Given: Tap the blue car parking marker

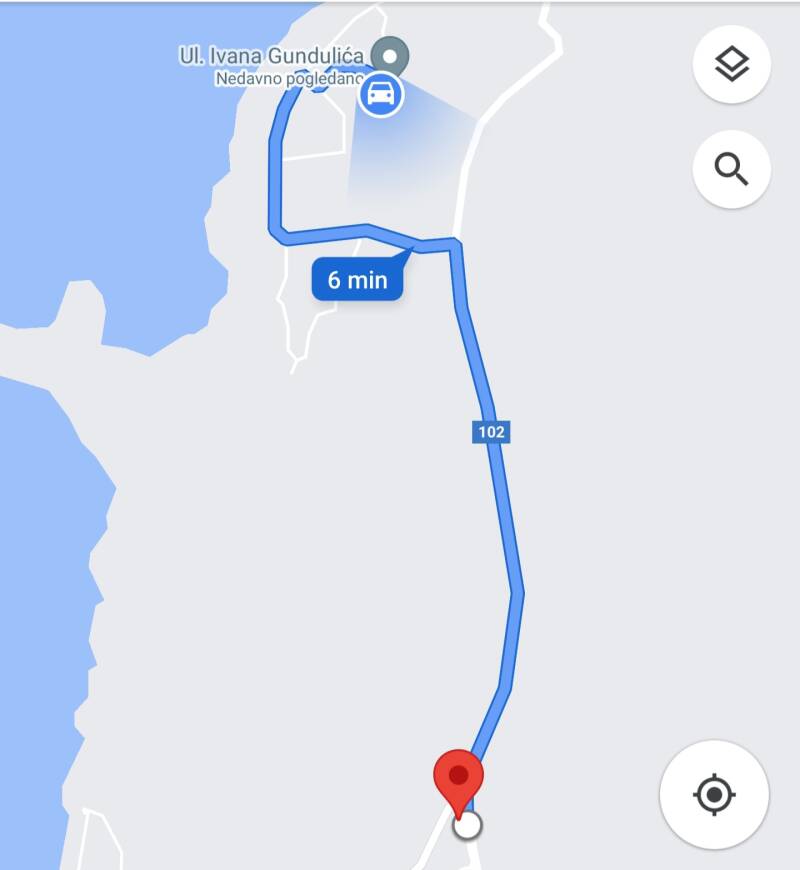Looking at the screenshot, I should (x=381, y=96).
